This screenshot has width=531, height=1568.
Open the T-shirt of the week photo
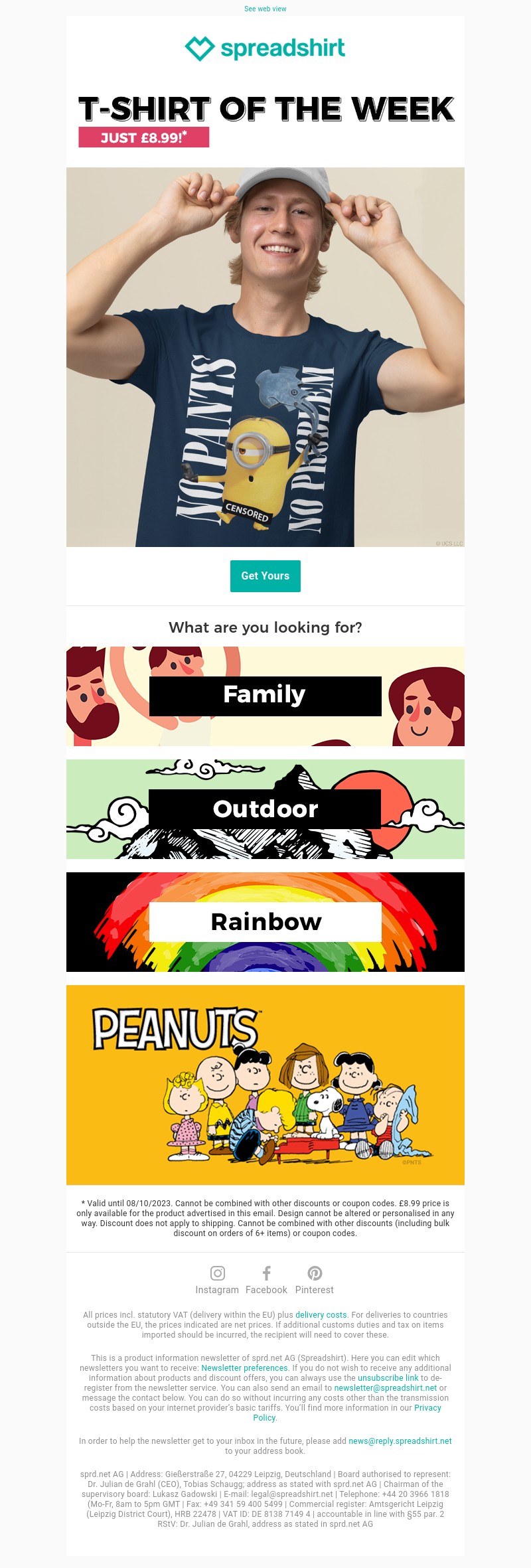[265, 356]
